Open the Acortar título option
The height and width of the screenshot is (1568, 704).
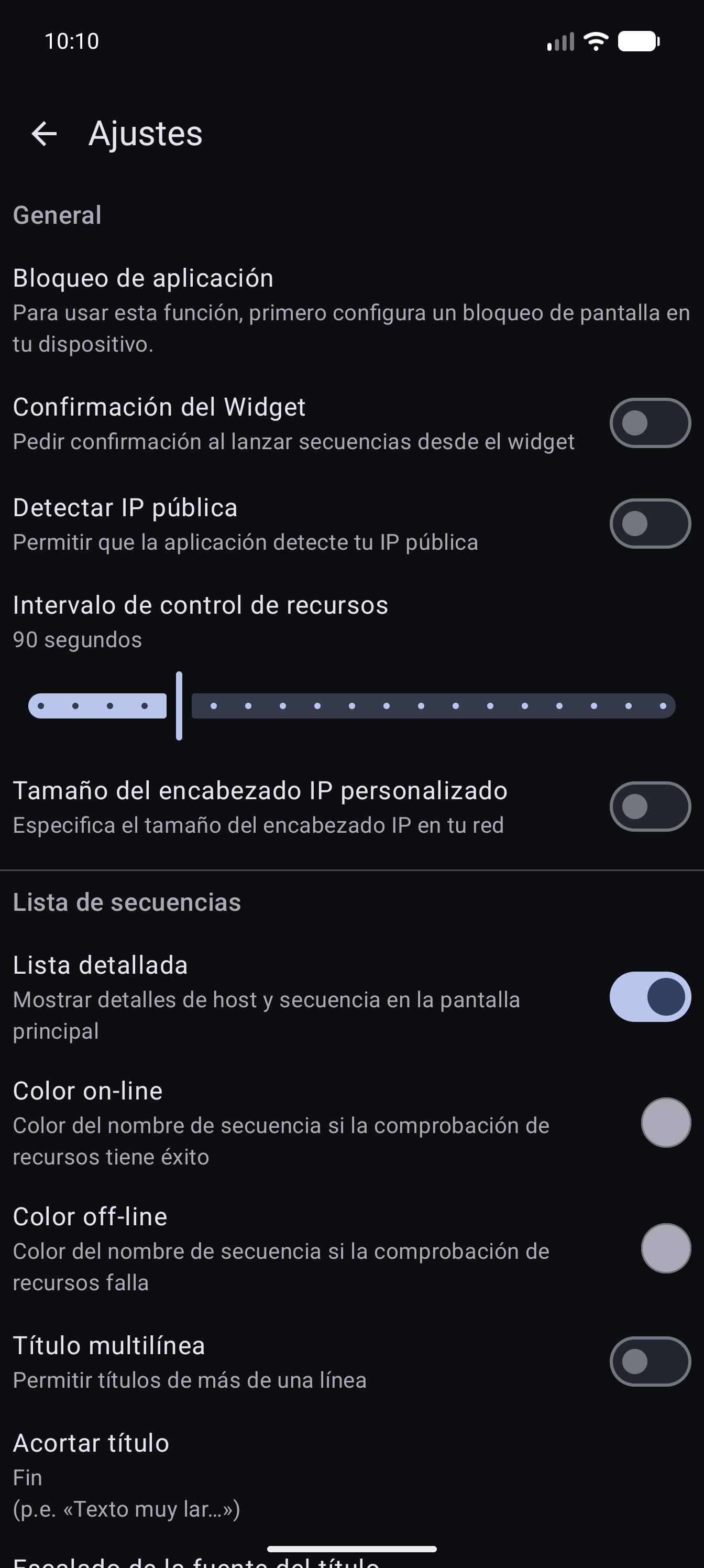351,1475
